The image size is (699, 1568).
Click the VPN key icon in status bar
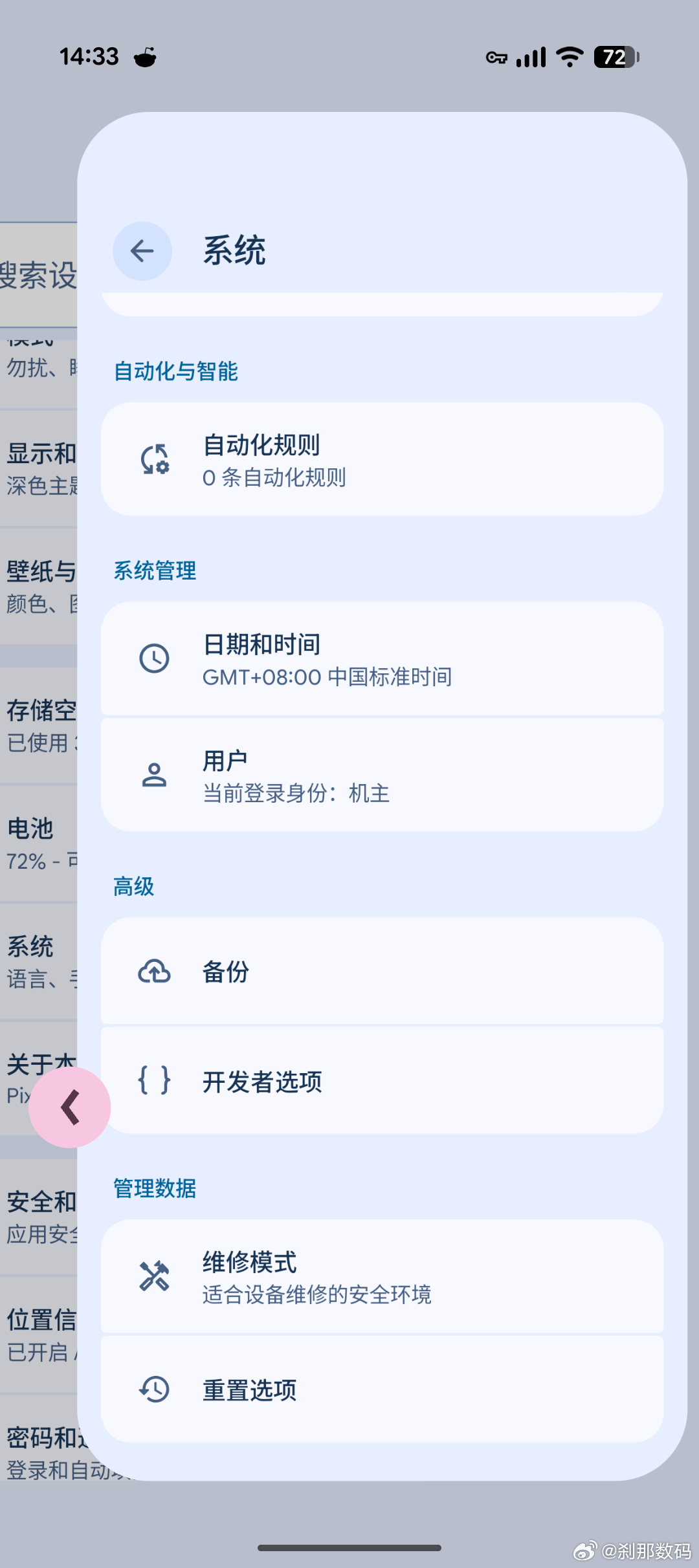click(x=497, y=57)
